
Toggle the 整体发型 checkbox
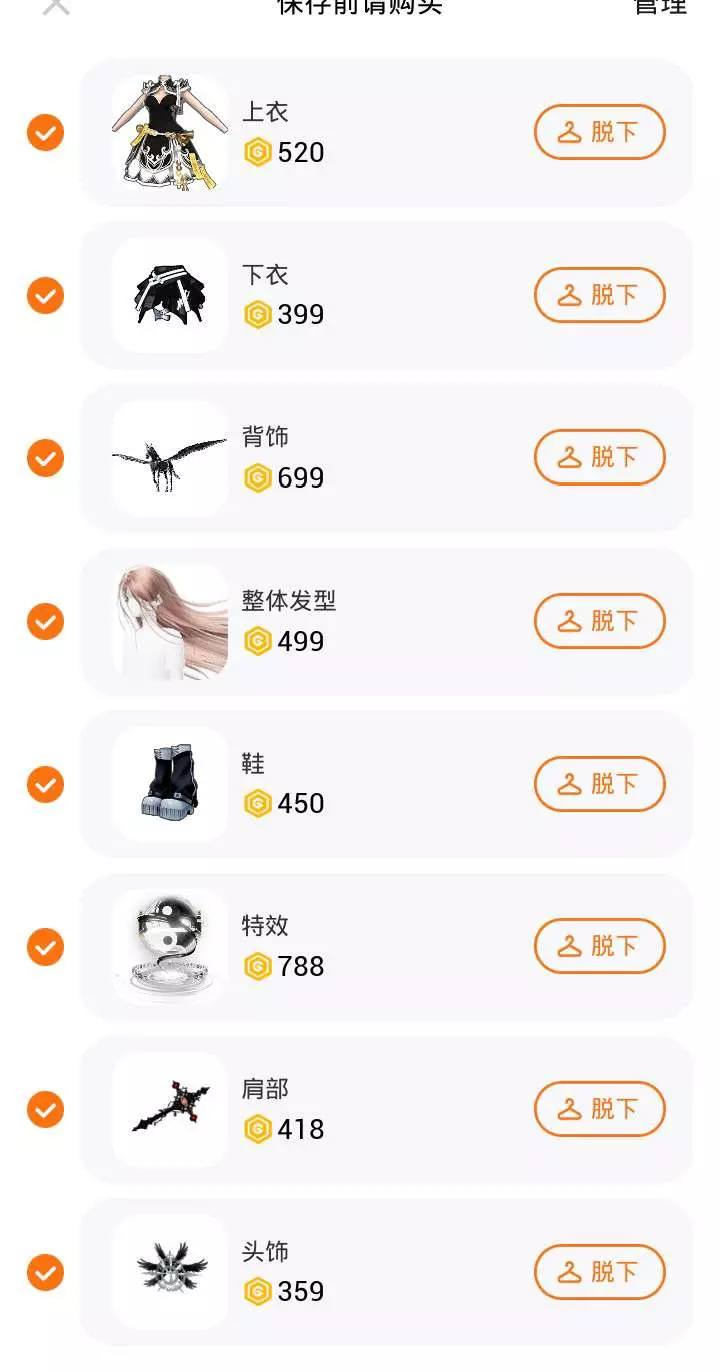coord(45,621)
